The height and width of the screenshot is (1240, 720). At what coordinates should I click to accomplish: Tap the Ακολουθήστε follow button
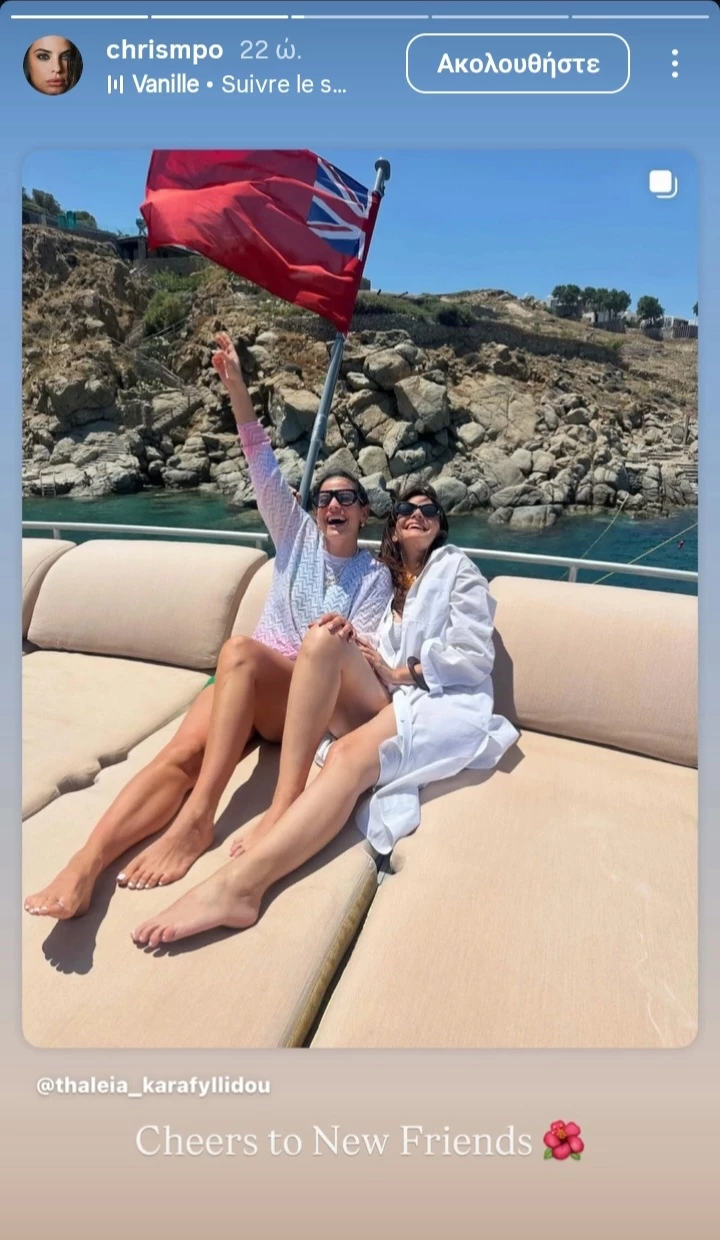click(517, 64)
